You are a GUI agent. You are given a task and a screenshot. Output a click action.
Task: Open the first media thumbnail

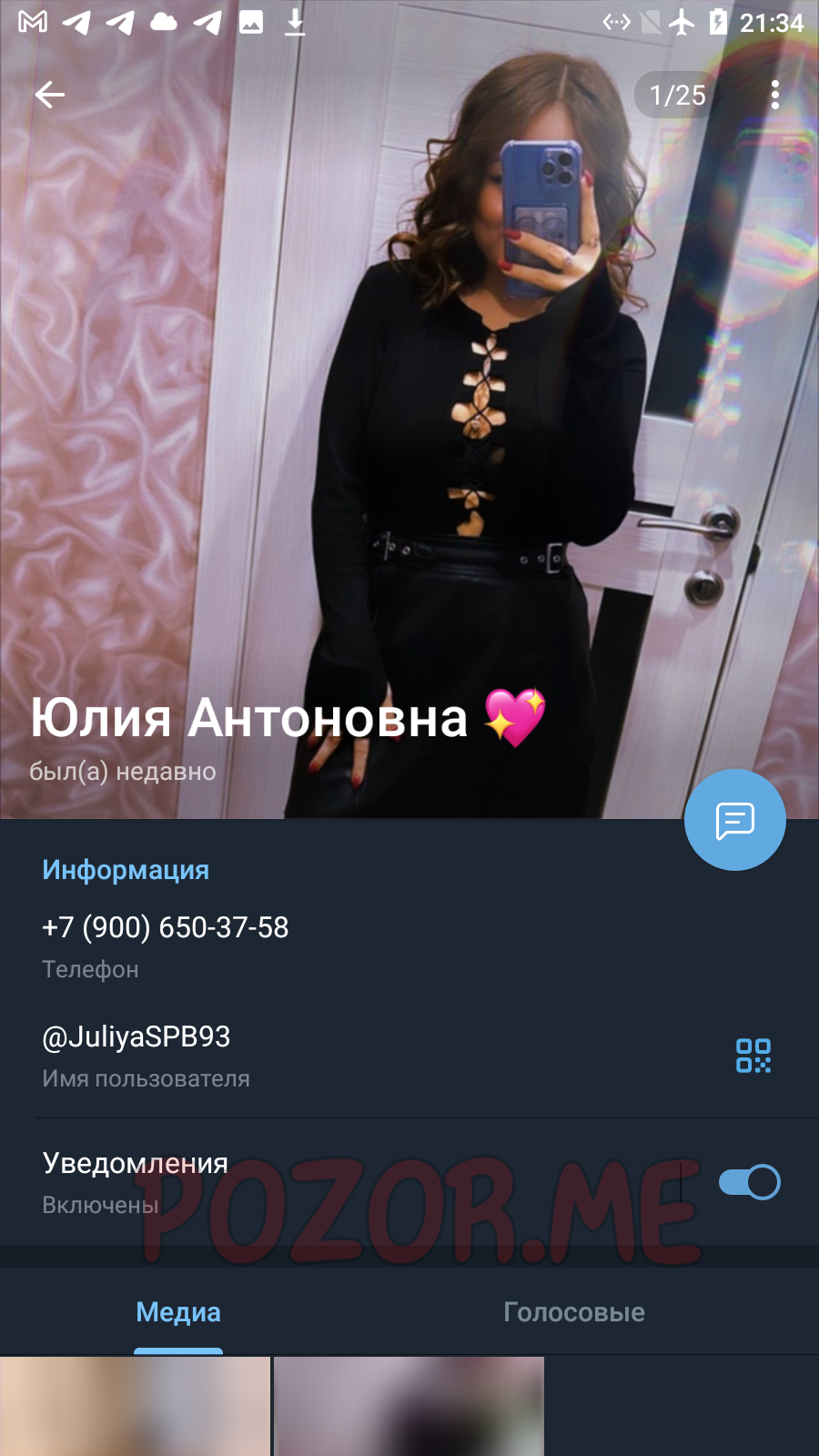point(136,1406)
